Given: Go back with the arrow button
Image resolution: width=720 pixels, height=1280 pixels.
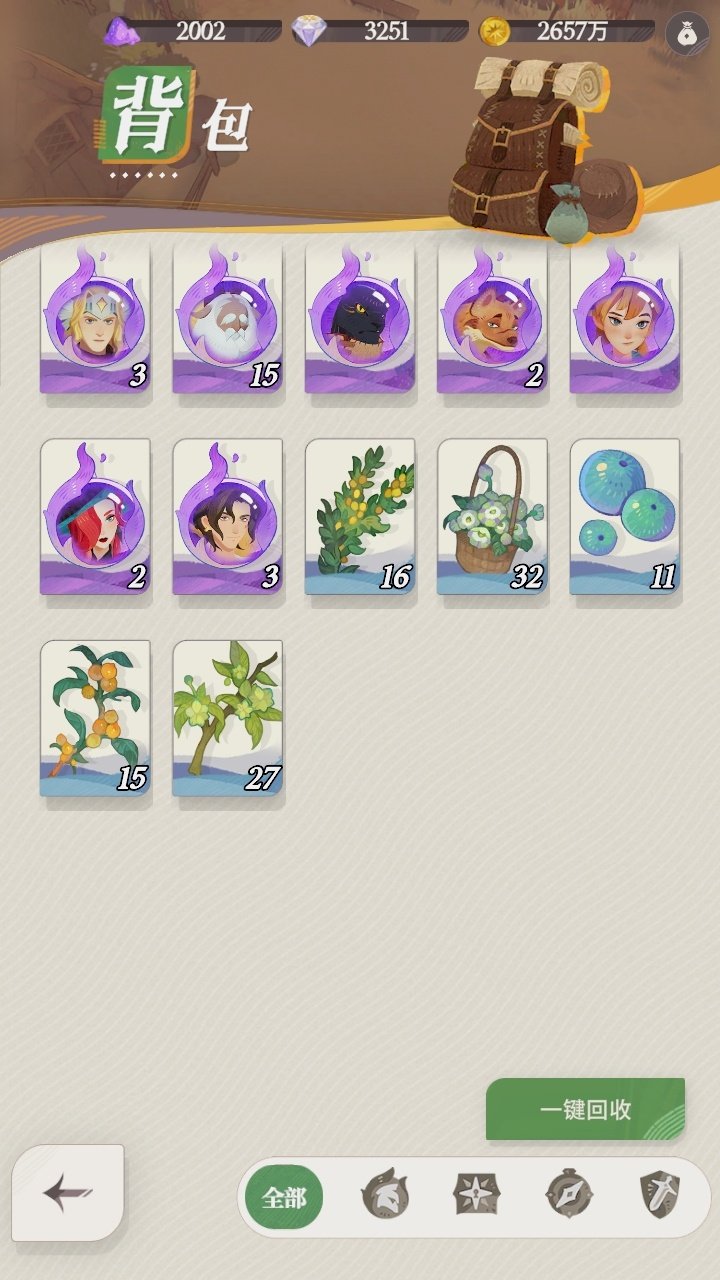Looking at the screenshot, I should pyautogui.click(x=68, y=1192).
